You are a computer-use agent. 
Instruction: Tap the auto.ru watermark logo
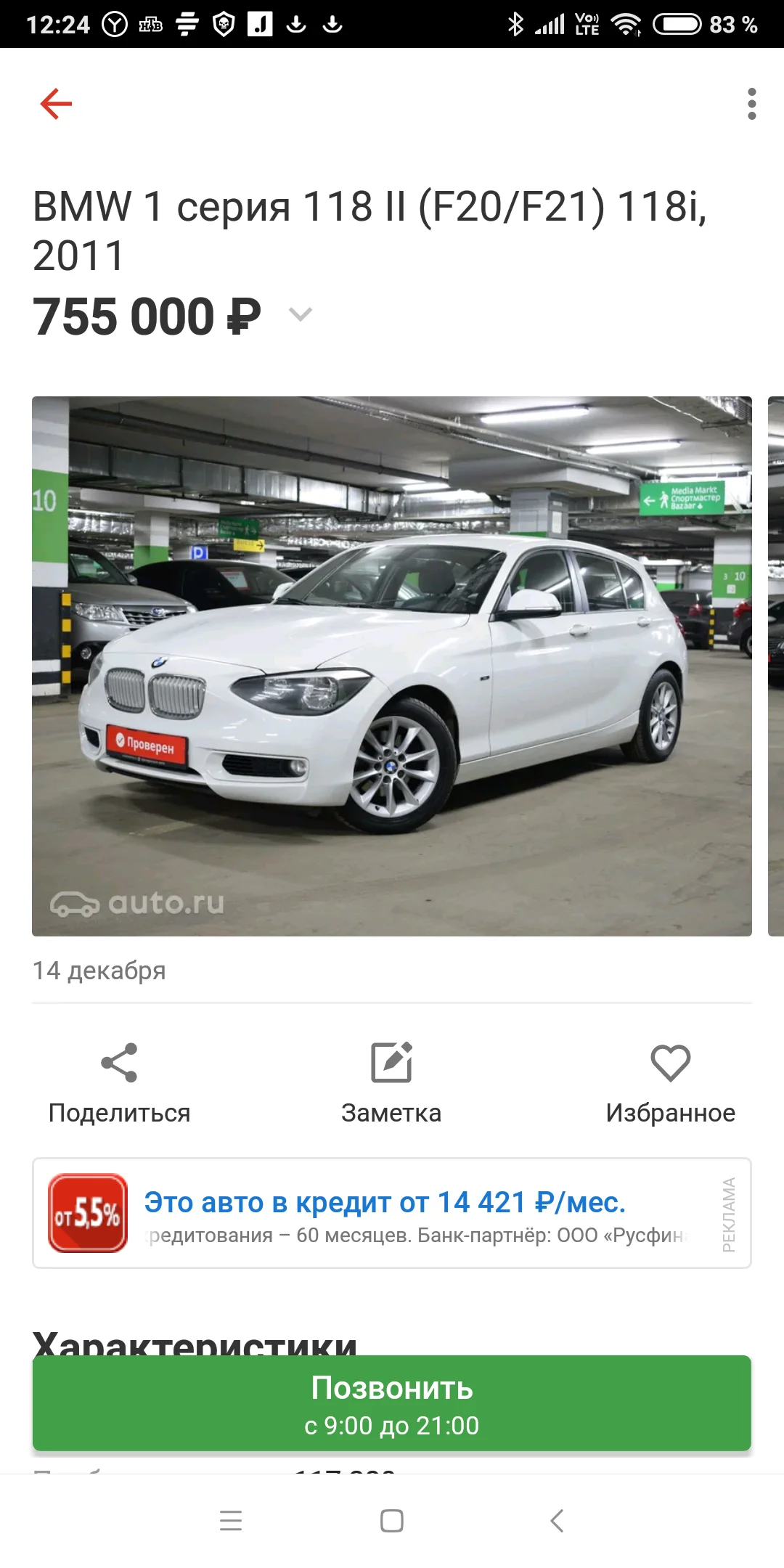(x=134, y=904)
